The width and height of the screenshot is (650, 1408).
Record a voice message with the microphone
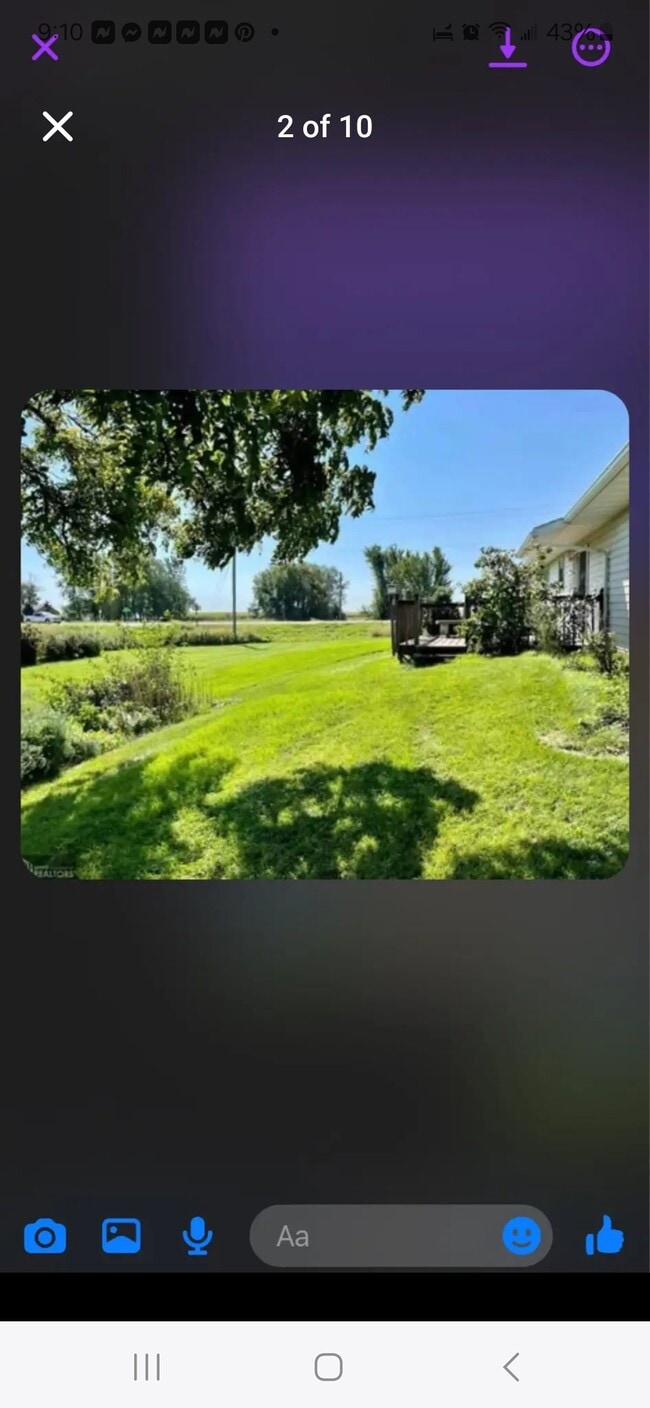(197, 1237)
